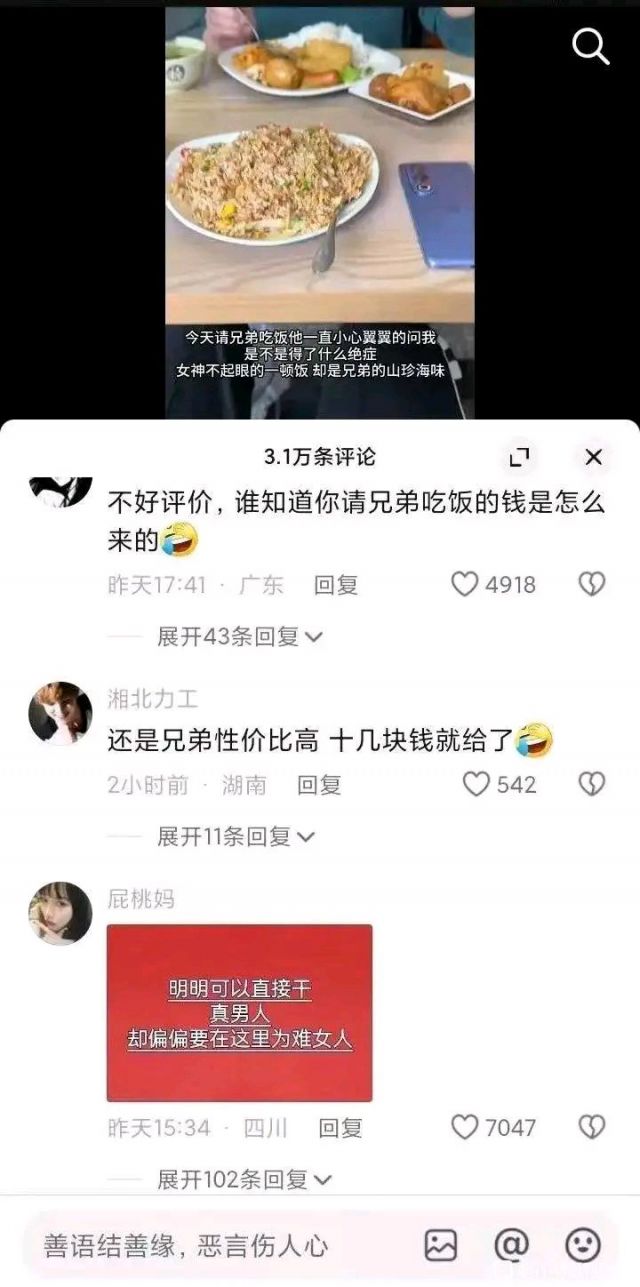This screenshot has height=1287, width=640.
Task: Reply to the comment from 广东
Action: point(336,585)
